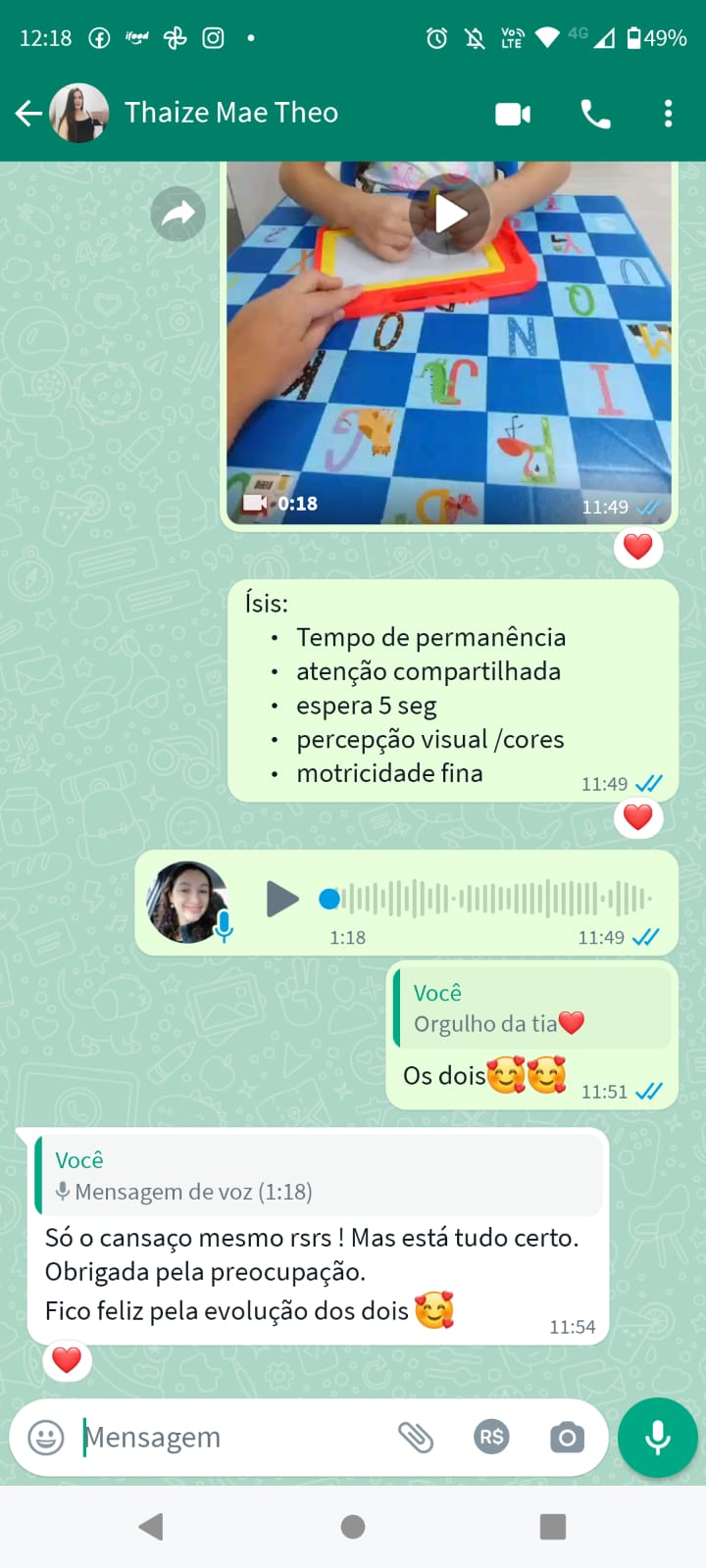
Task: Jump to quoted message 'Orgulho da tia'
Action: click(532, 1008)
